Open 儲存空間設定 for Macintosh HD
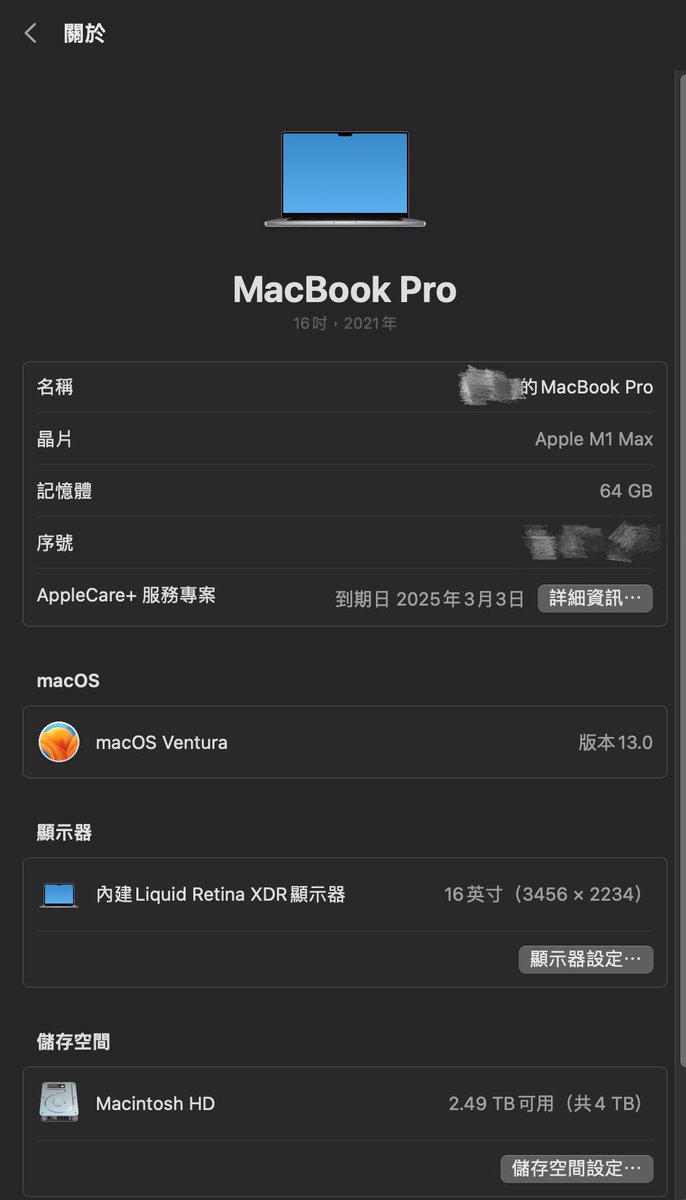The width and height of the screenshot is (686, 1200). [x=577, y=1168]
